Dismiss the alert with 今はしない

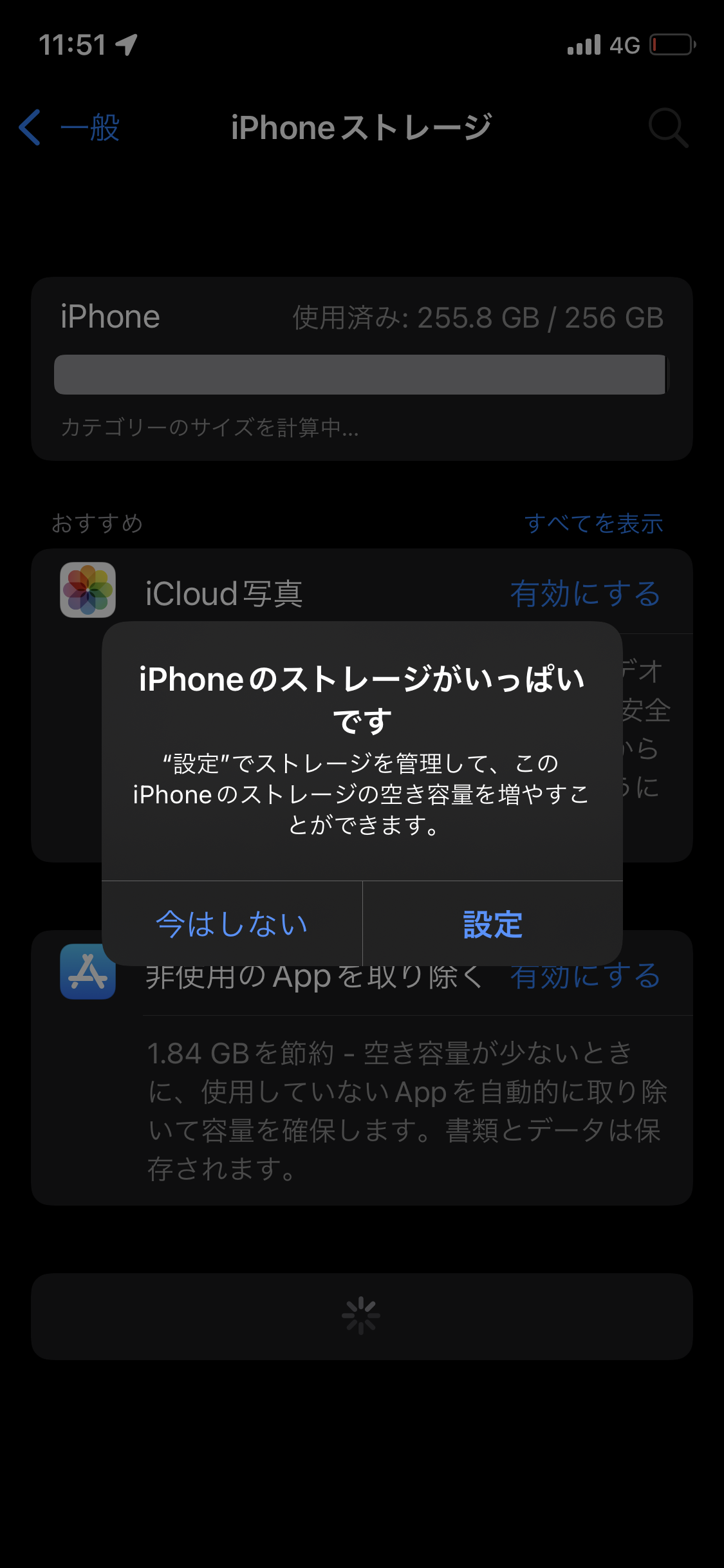click(232, 924)
